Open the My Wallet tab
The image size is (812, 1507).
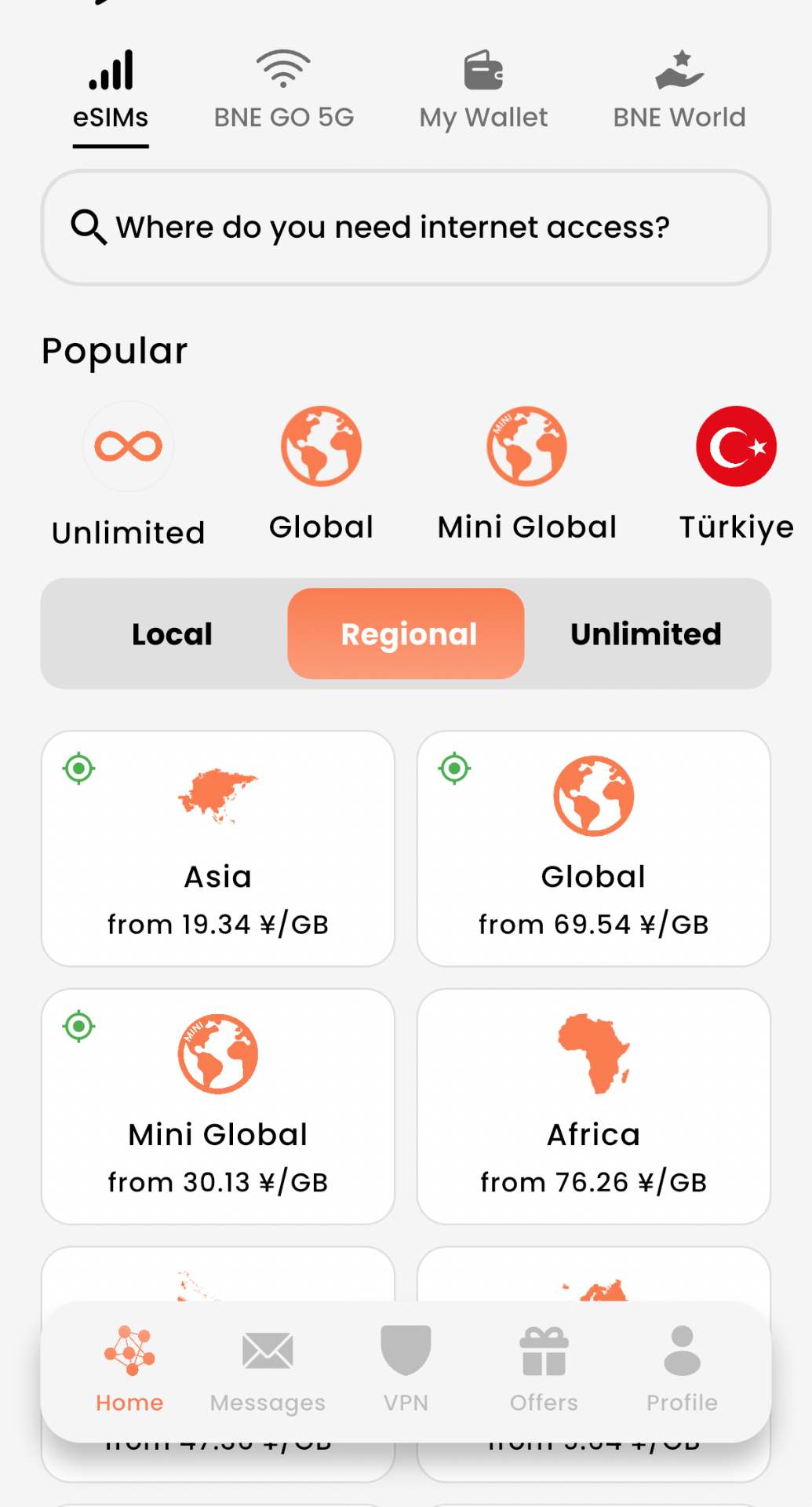coord(483,90)
